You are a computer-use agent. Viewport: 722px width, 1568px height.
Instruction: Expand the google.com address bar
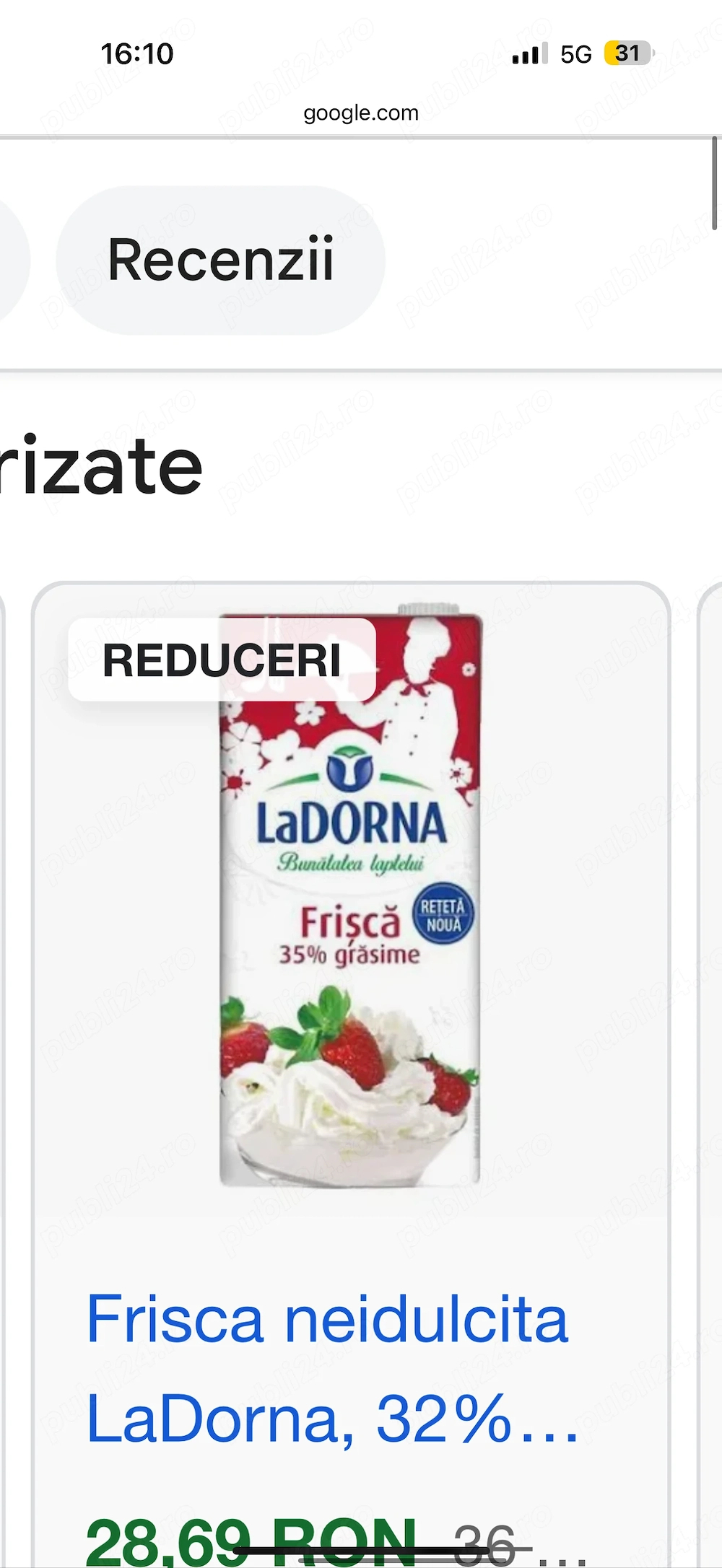point(361,113)
